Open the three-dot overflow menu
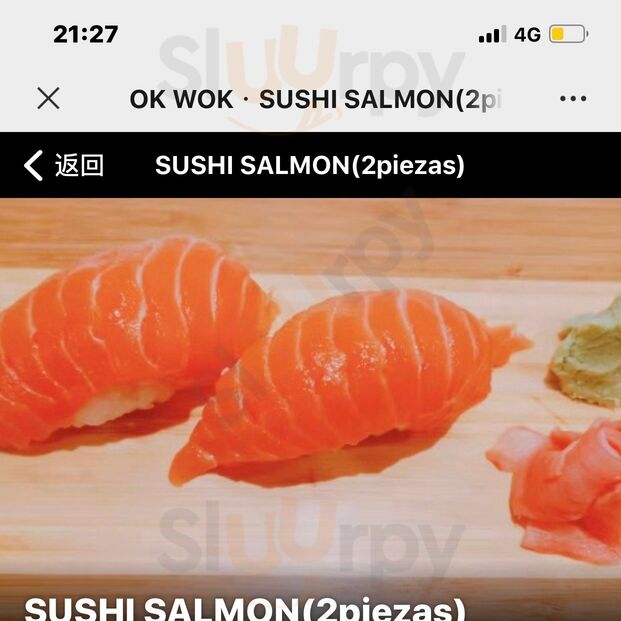The height and width of the screenshot is (621, 621). tap(573, 98)
